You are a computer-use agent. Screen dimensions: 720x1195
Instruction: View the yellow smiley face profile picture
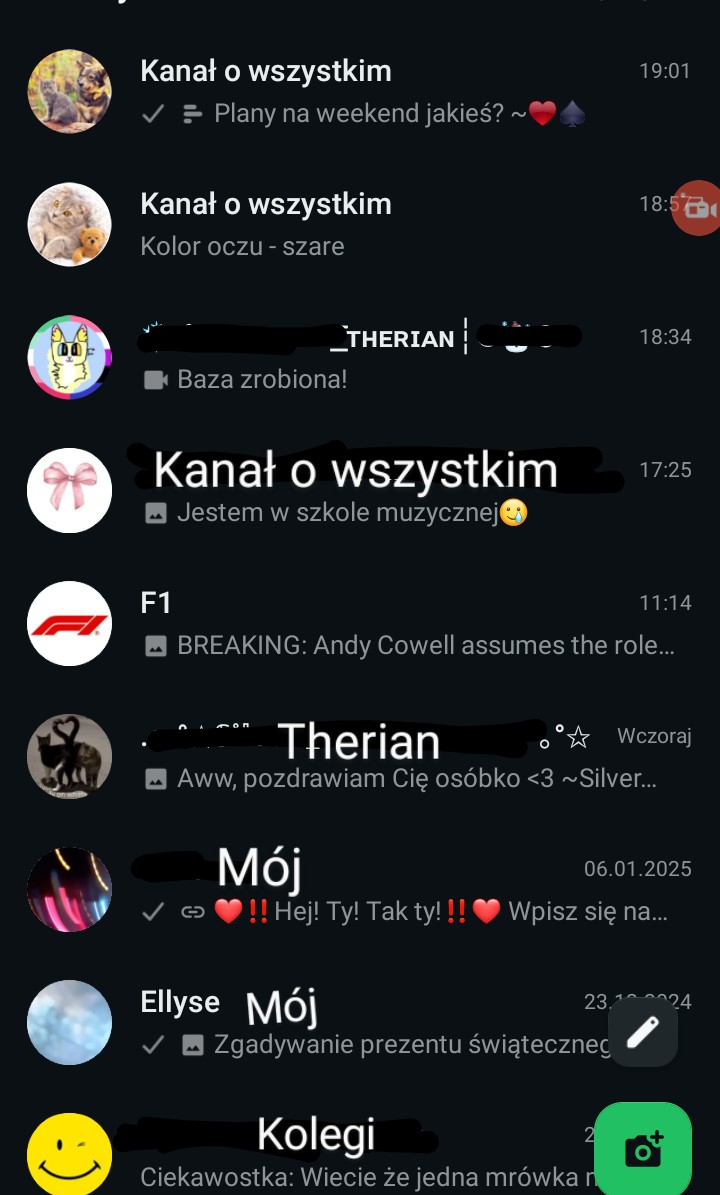(x=69, y=1154)
